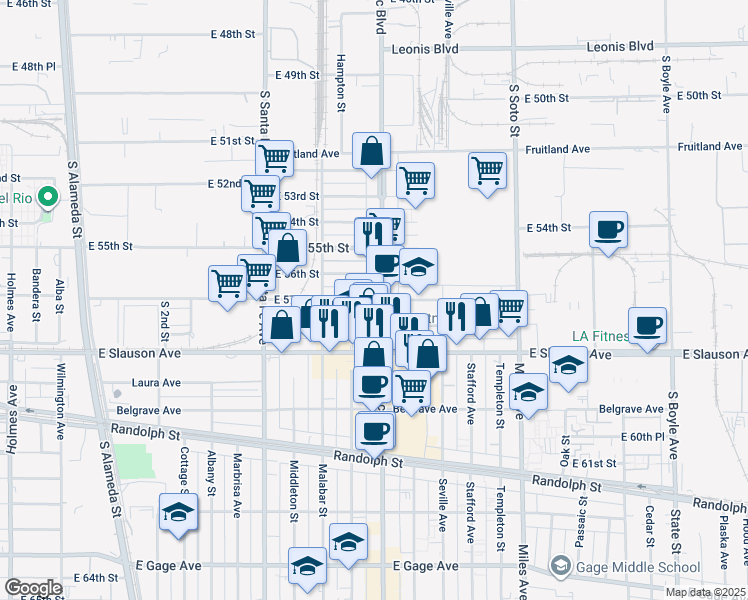Image resolution: width=748 pixels, height=600 pixels.
Task: Open the school marker near Cottage St
Action: click(x=178, y=512)
